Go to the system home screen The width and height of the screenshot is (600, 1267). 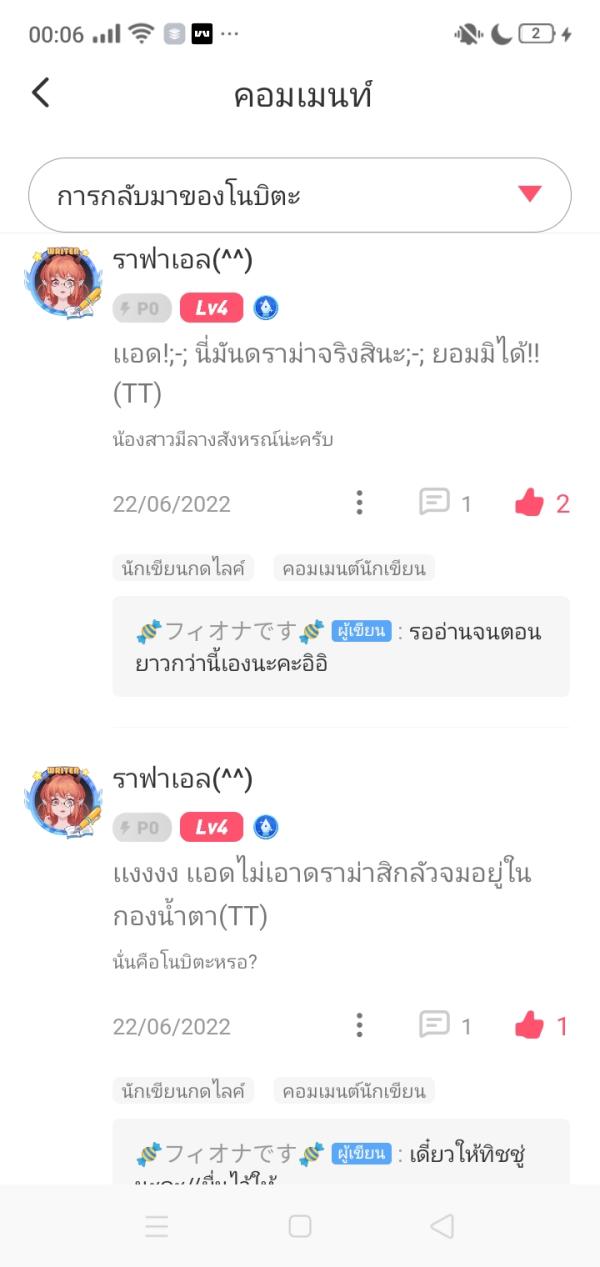300,1226
